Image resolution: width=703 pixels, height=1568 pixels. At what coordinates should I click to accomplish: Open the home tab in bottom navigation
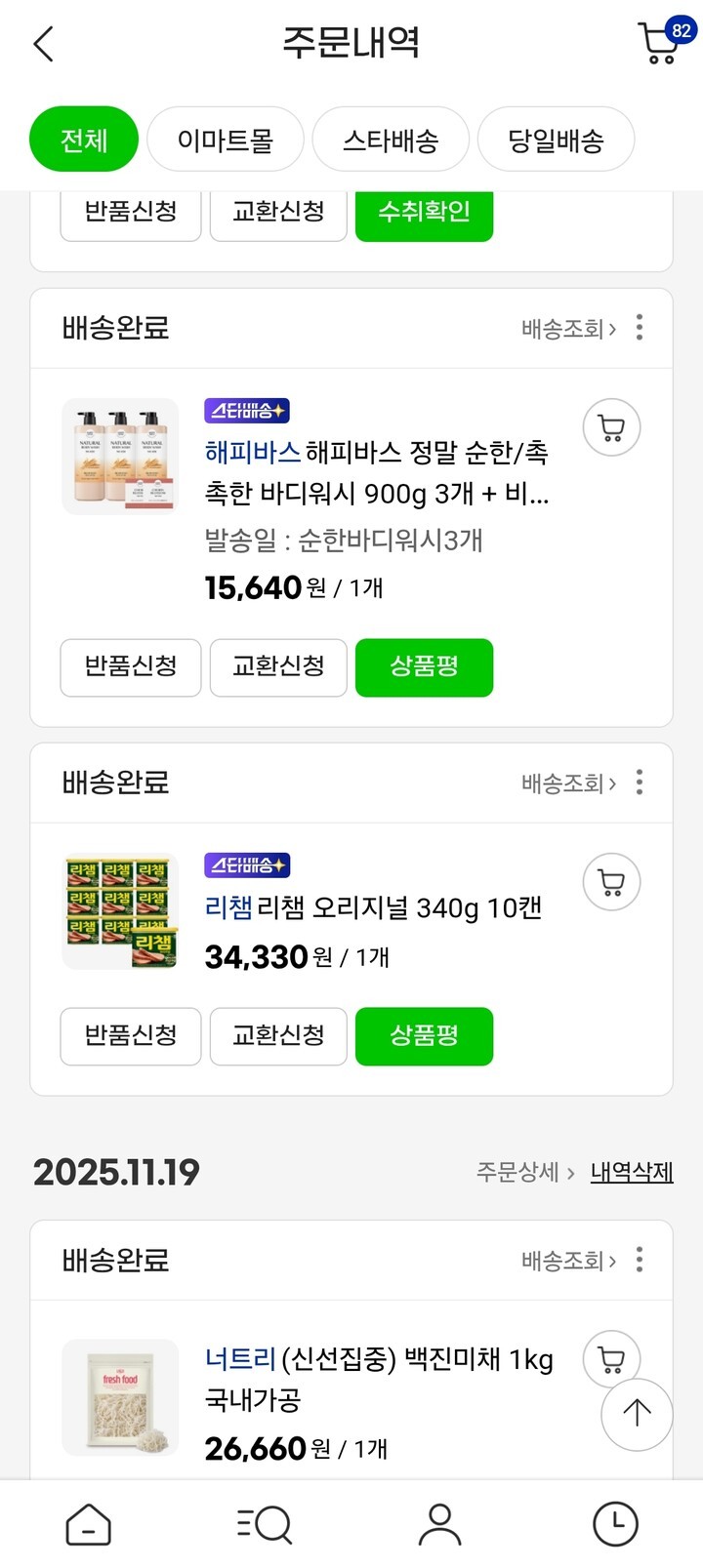(88, 1524)
